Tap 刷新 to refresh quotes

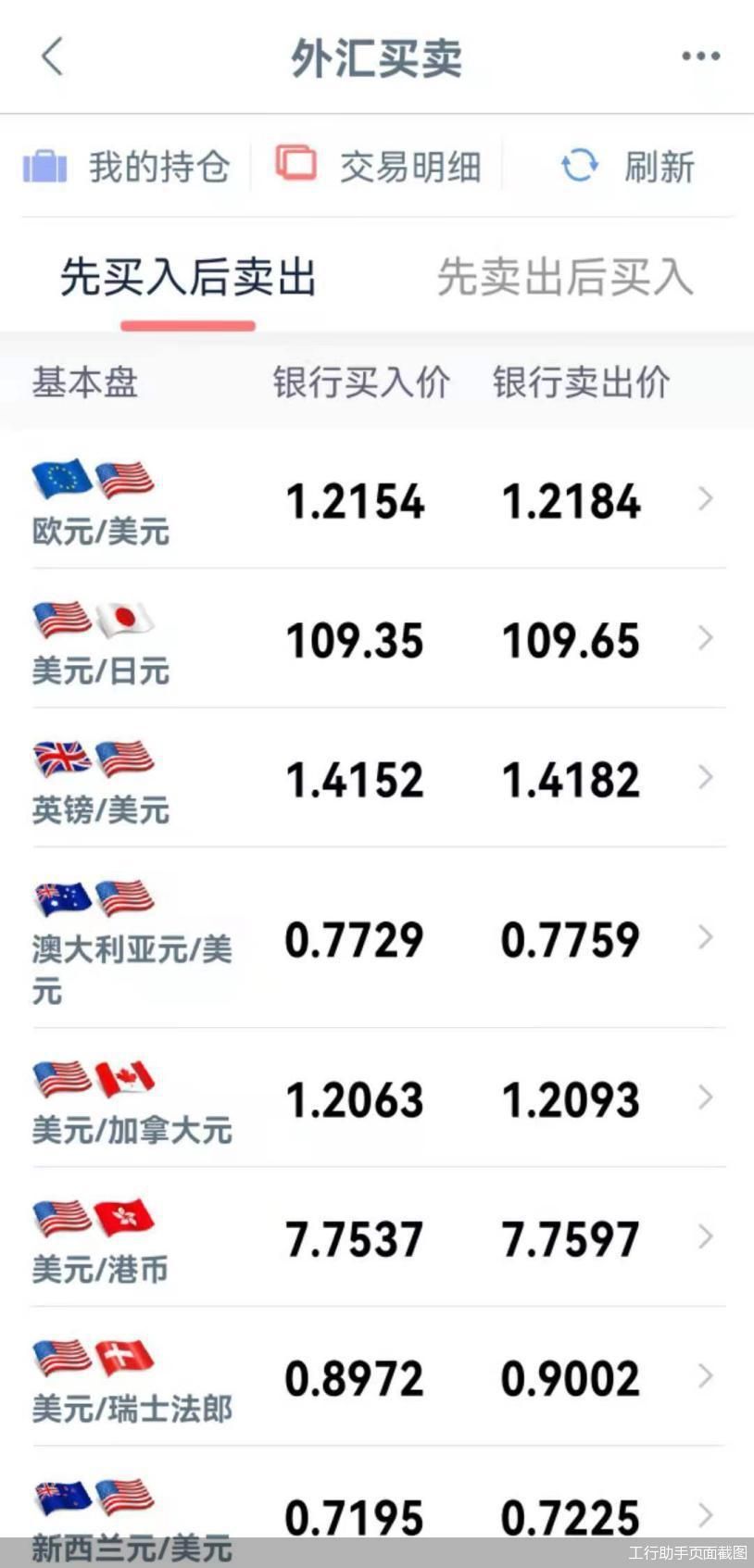(660, 167)
